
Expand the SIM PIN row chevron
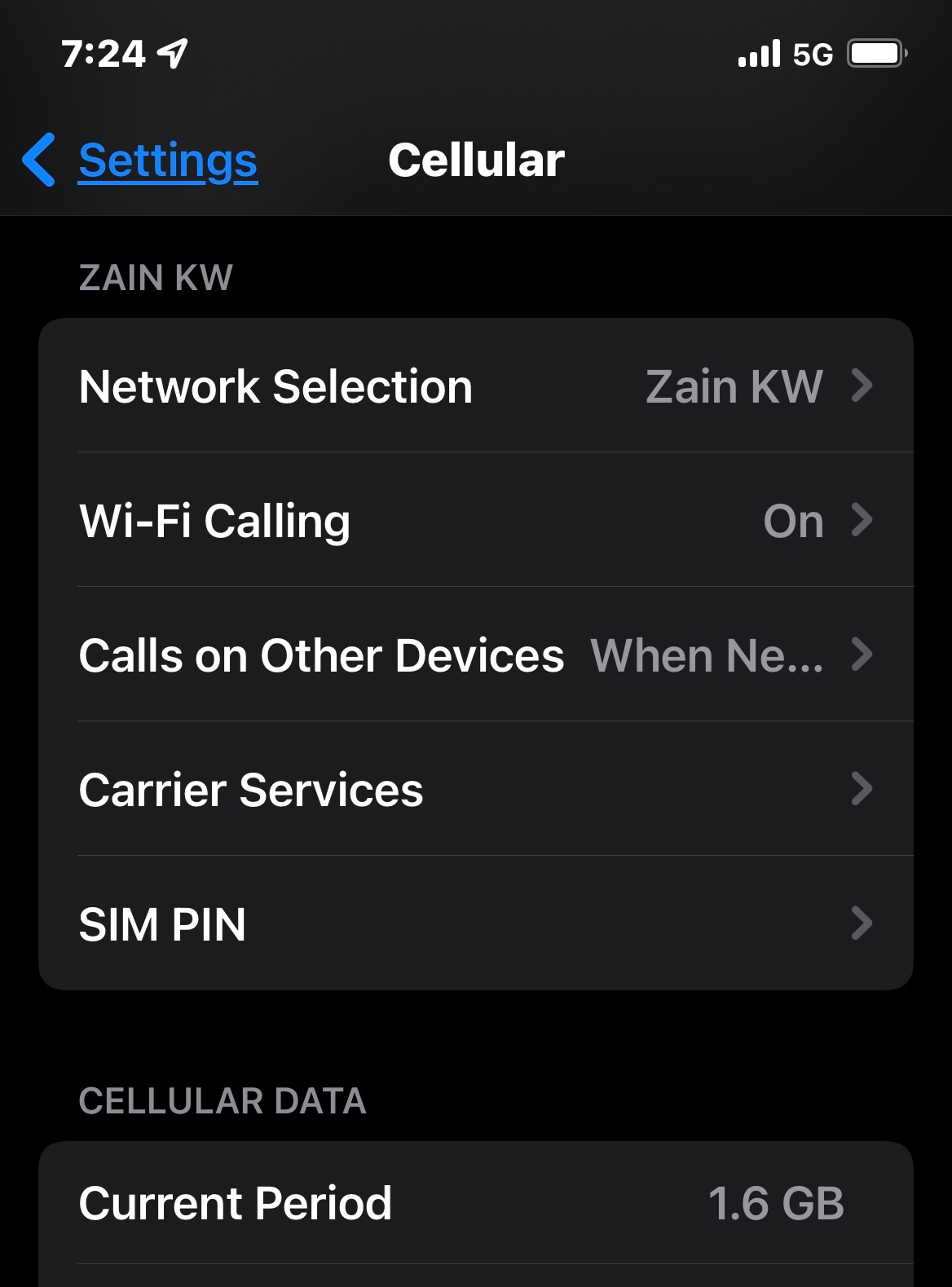[862, 923]
